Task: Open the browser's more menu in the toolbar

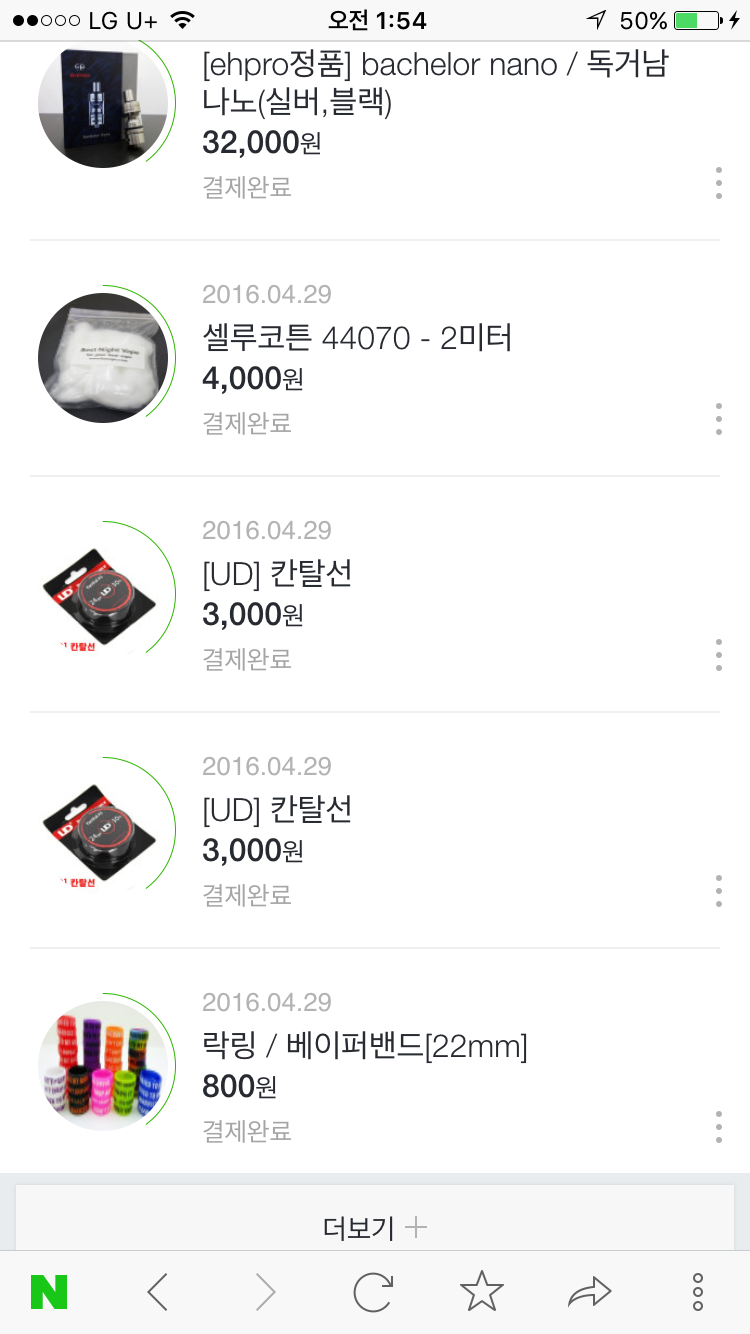Action: pyautogui.click(x=698, y=1293)
